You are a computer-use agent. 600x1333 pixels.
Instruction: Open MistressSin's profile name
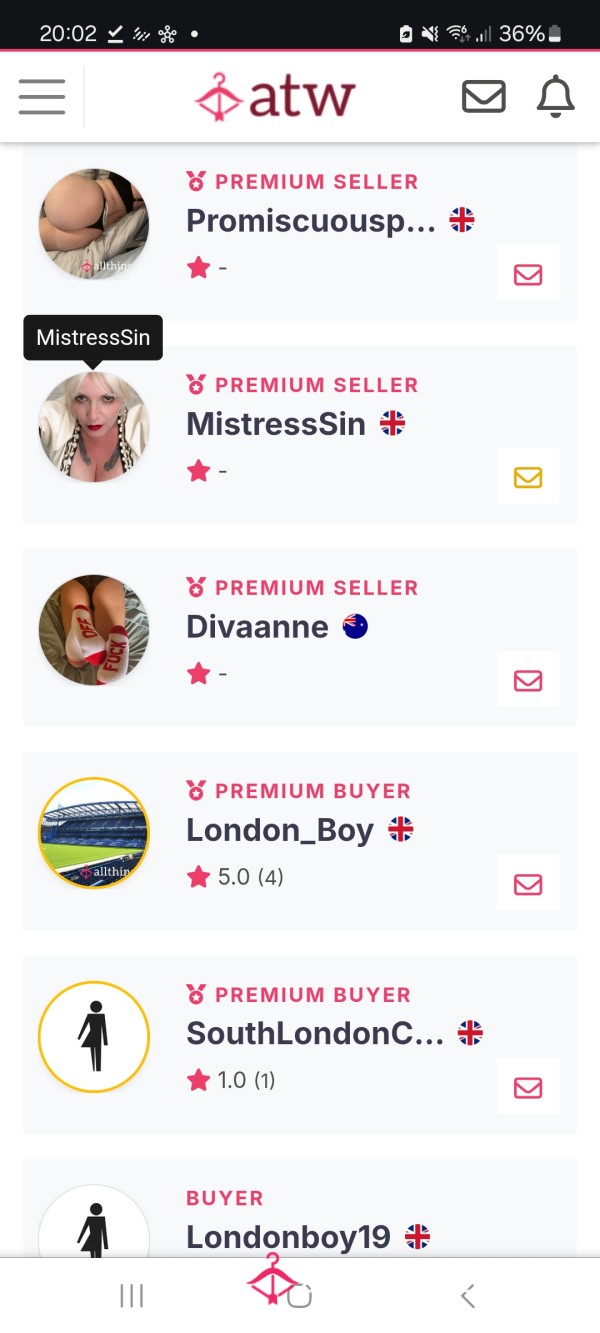tap(276, 424)
